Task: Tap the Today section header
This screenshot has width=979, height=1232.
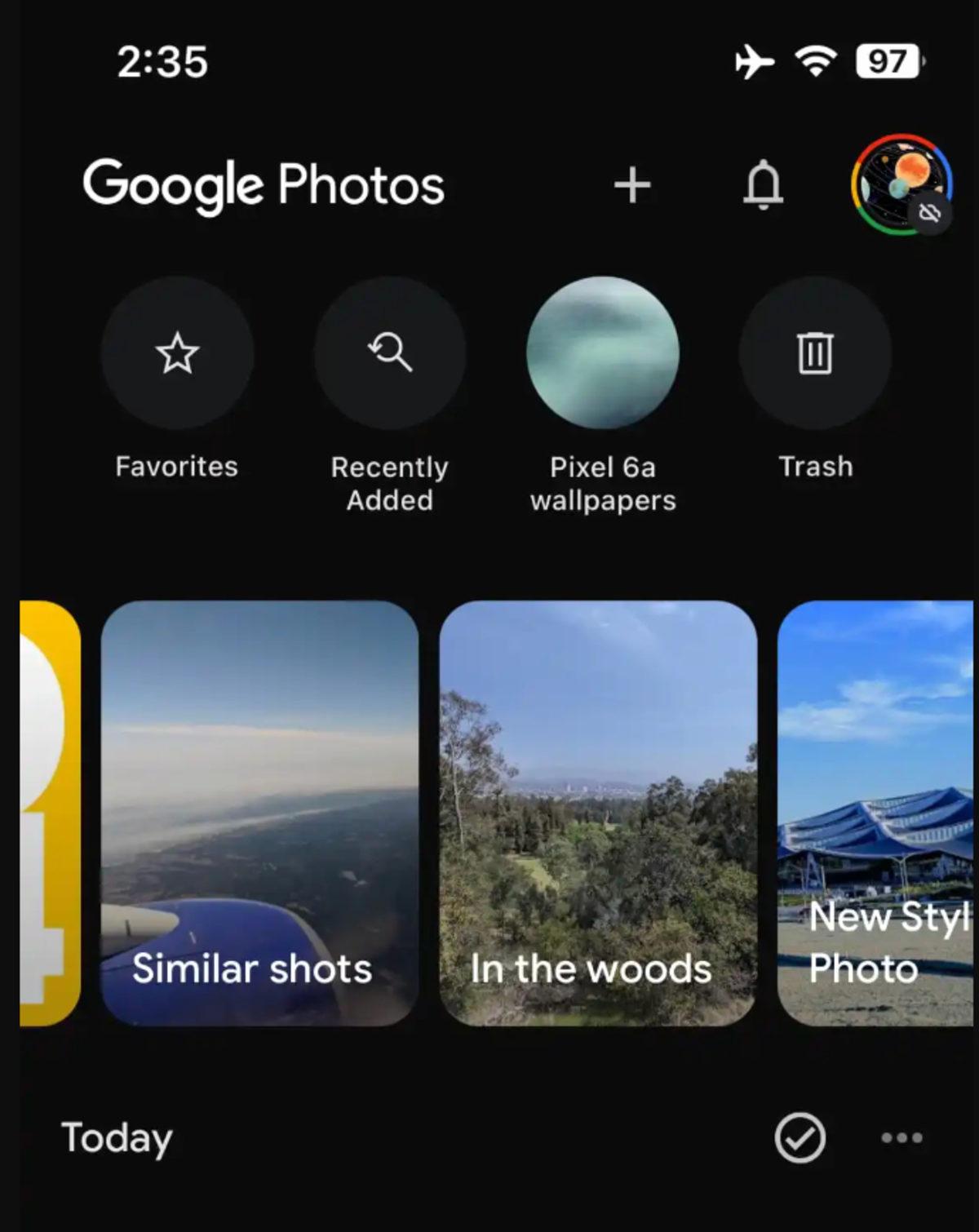Action: point(117,1136)
